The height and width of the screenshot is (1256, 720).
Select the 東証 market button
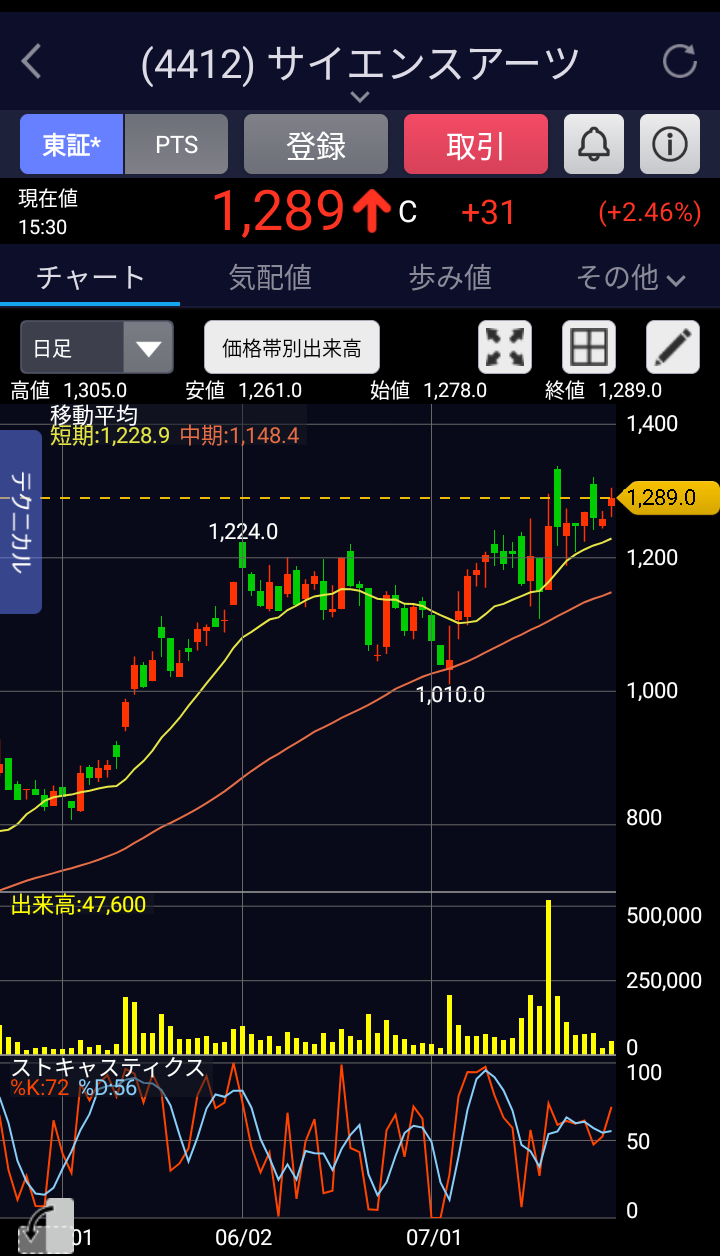[x=71, y=145]
